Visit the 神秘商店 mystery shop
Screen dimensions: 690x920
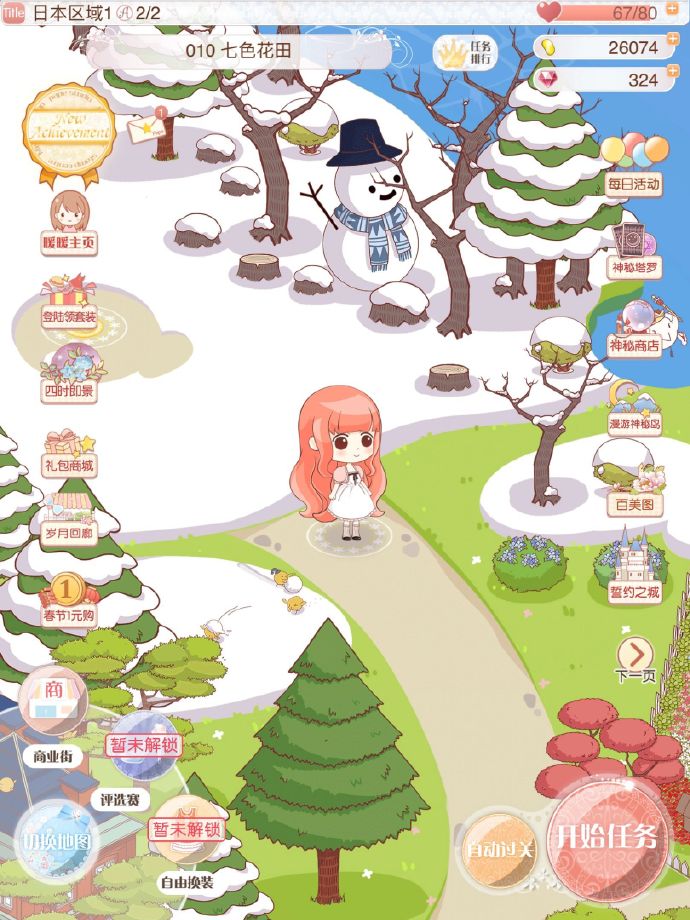tap(635, 328)
